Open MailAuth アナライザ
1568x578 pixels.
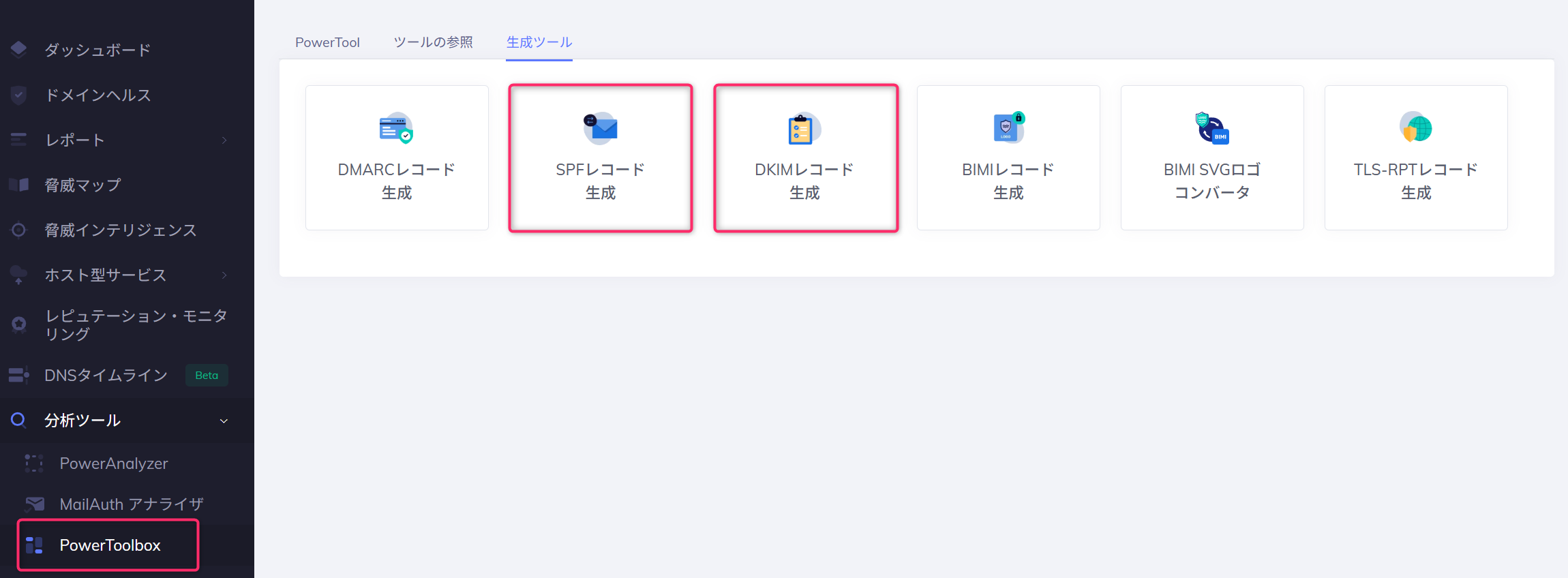coord(131,504)
